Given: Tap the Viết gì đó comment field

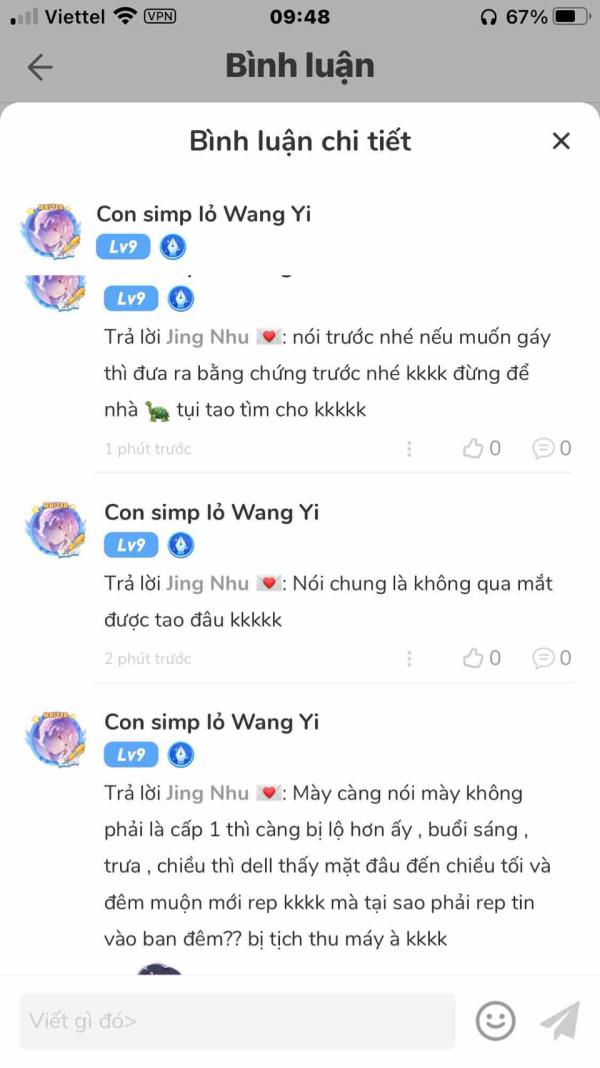Looking at the screenshot, I should click(237, 1020).
